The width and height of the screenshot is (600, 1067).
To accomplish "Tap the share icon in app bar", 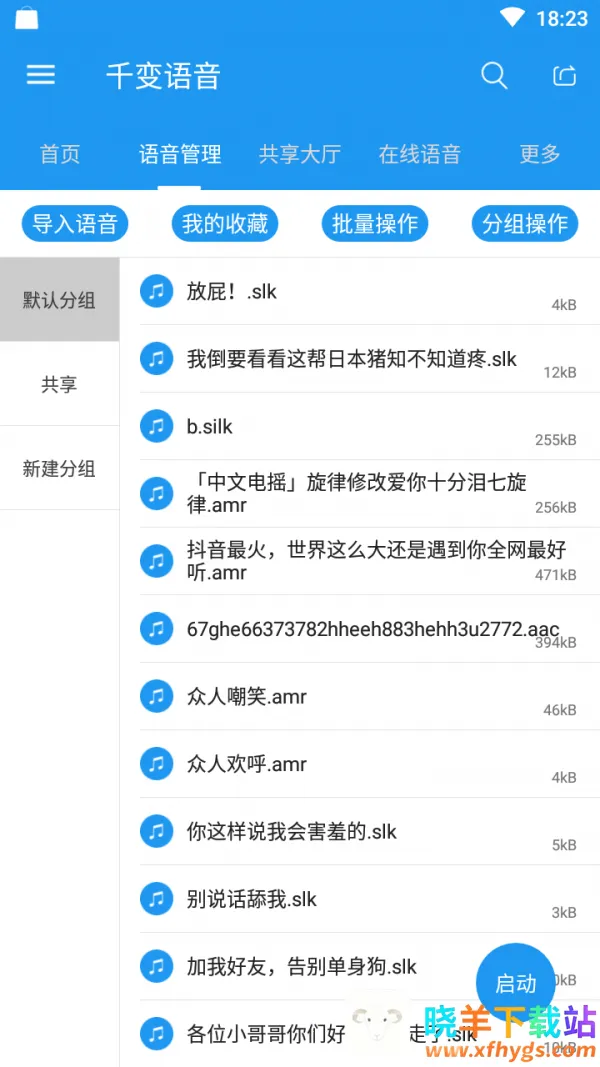I will point(565,75).
